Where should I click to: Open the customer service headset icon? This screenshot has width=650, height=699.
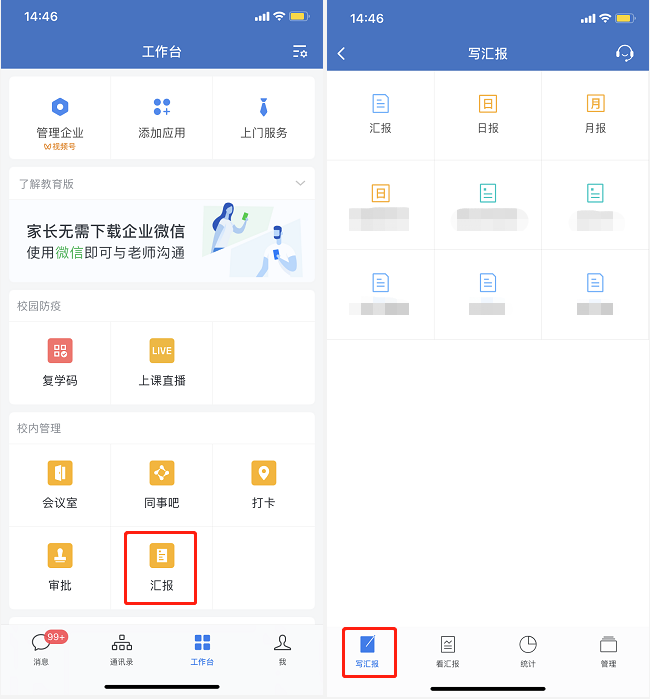click(625, 53)
